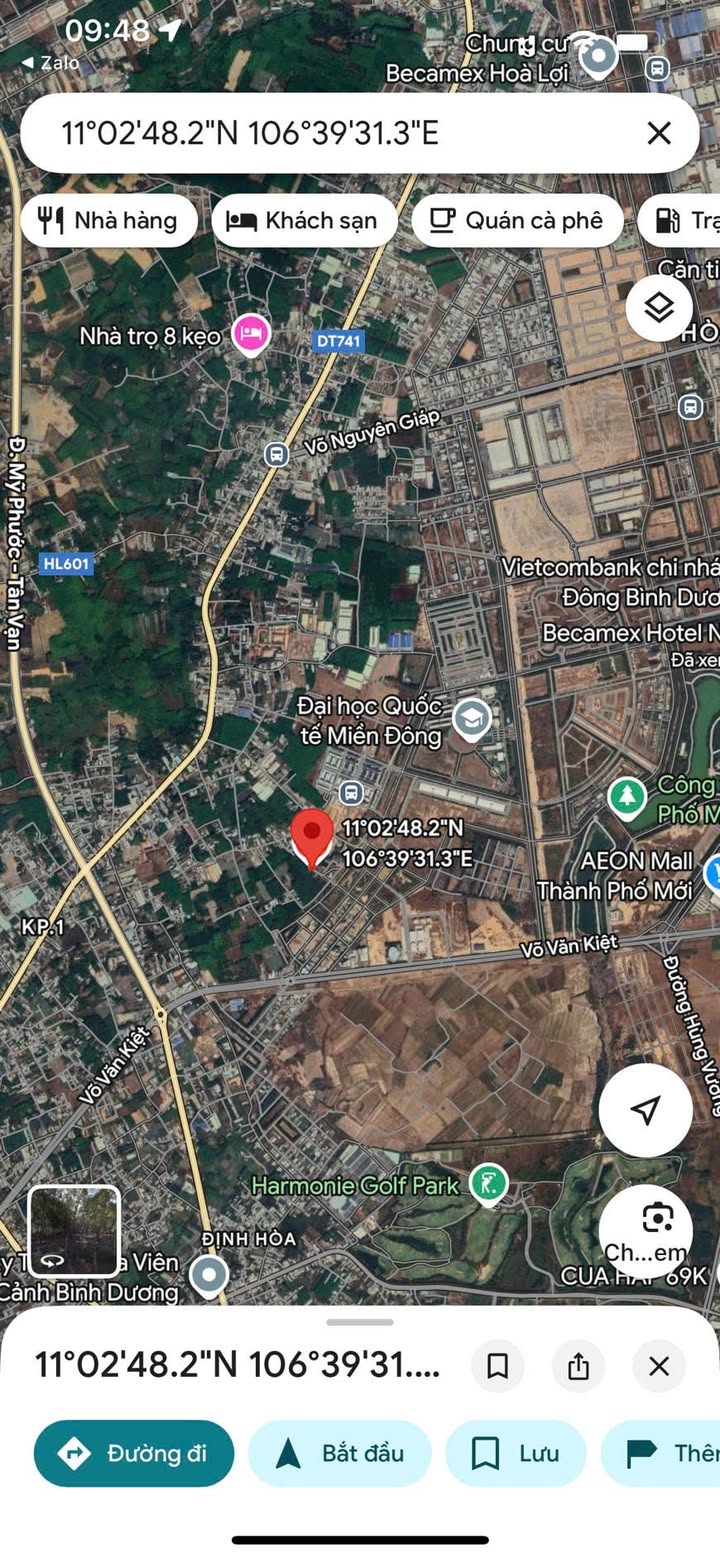Clear the coordinates in the search box
The width and height of the screenshot is (720, 1558).
tap(659, 133)
